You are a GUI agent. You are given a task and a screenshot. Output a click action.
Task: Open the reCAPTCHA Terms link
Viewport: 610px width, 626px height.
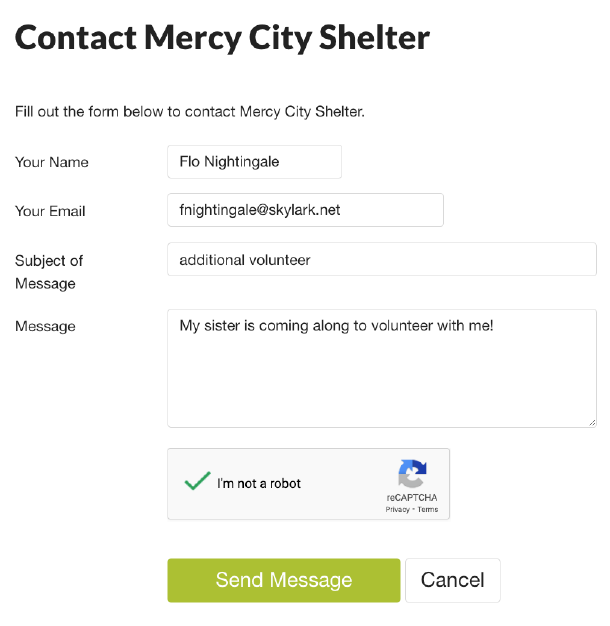coord(428,509)
